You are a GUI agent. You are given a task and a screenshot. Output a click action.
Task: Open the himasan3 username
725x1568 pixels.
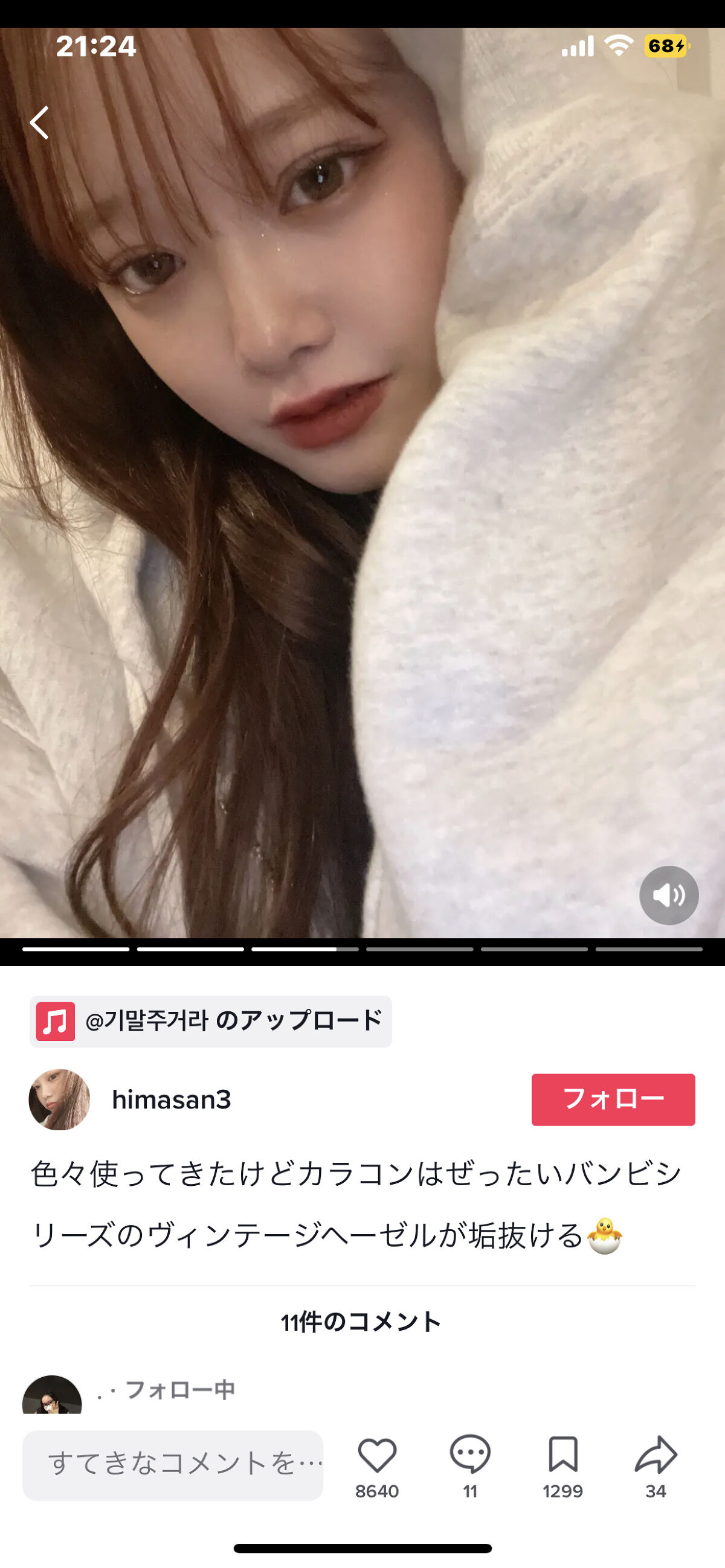tap(171, 1100)
